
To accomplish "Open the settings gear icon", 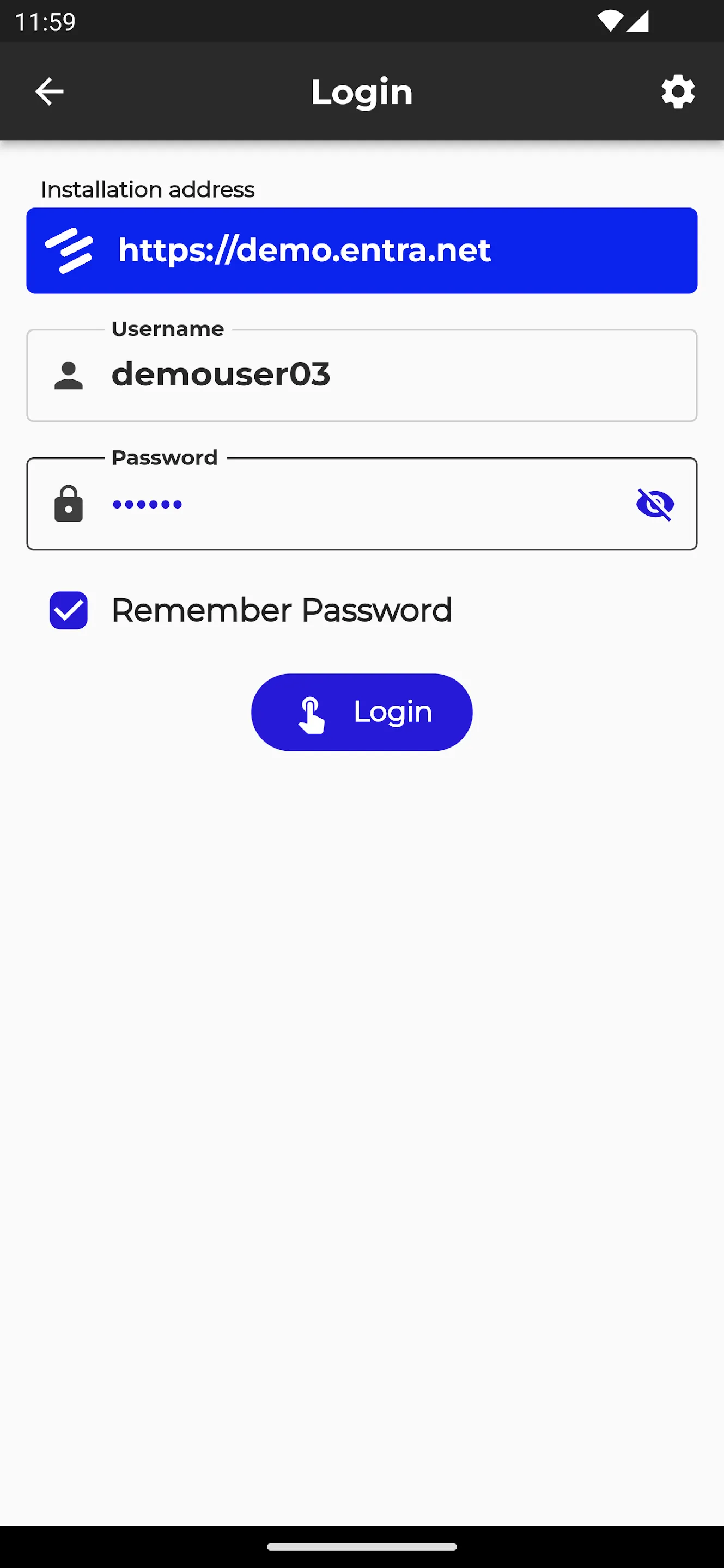I will (678, 92).
